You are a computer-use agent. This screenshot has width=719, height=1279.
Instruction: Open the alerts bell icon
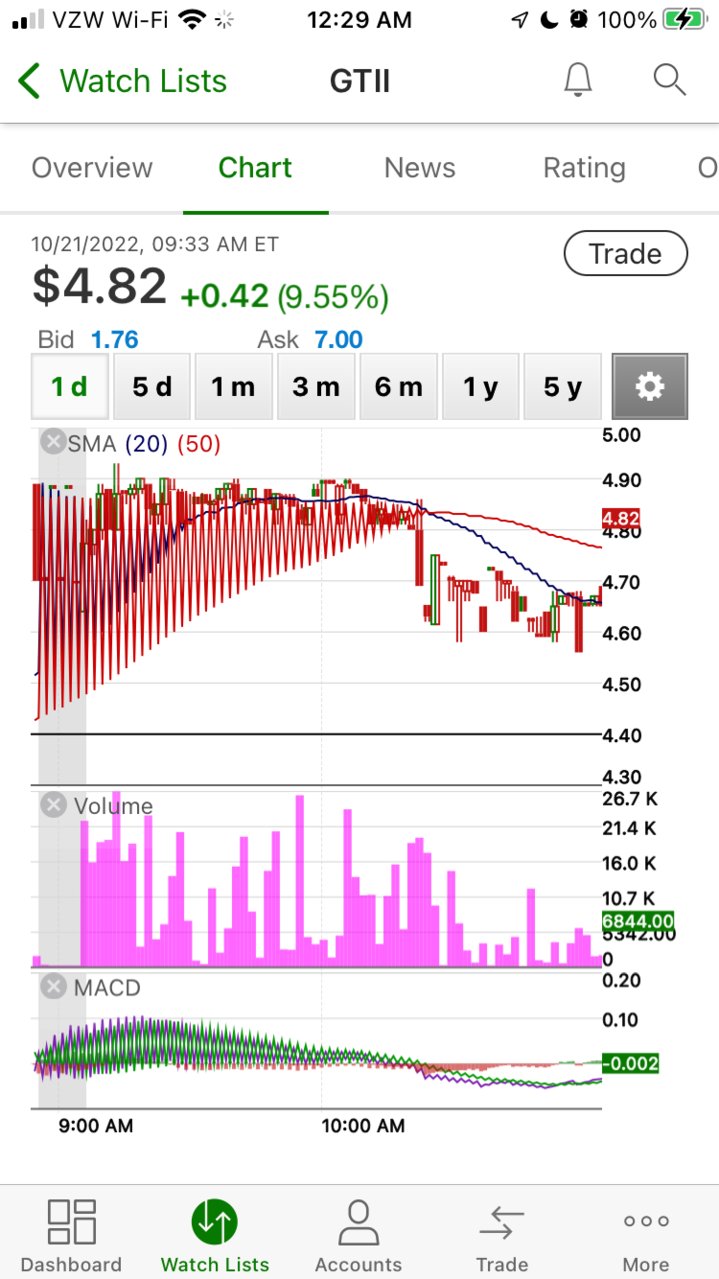click(578, 81)
